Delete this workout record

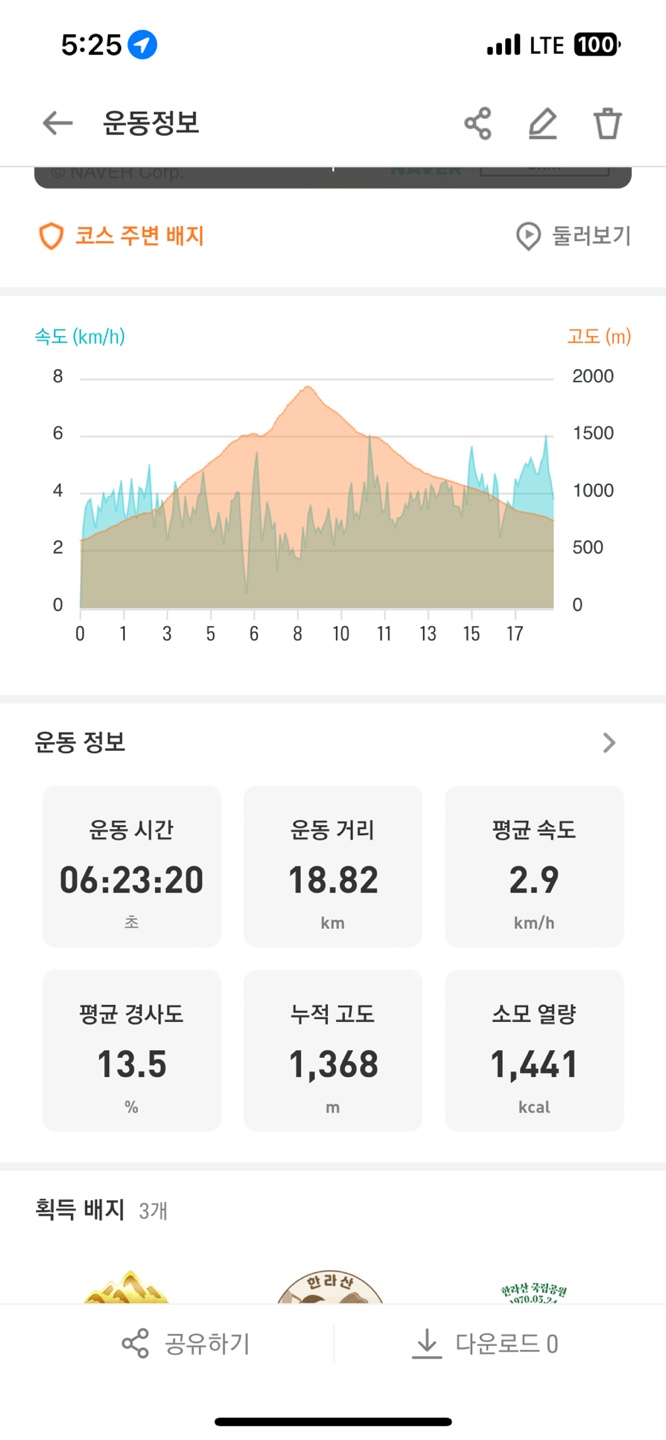pyautogui.click(x=607, y=124)
